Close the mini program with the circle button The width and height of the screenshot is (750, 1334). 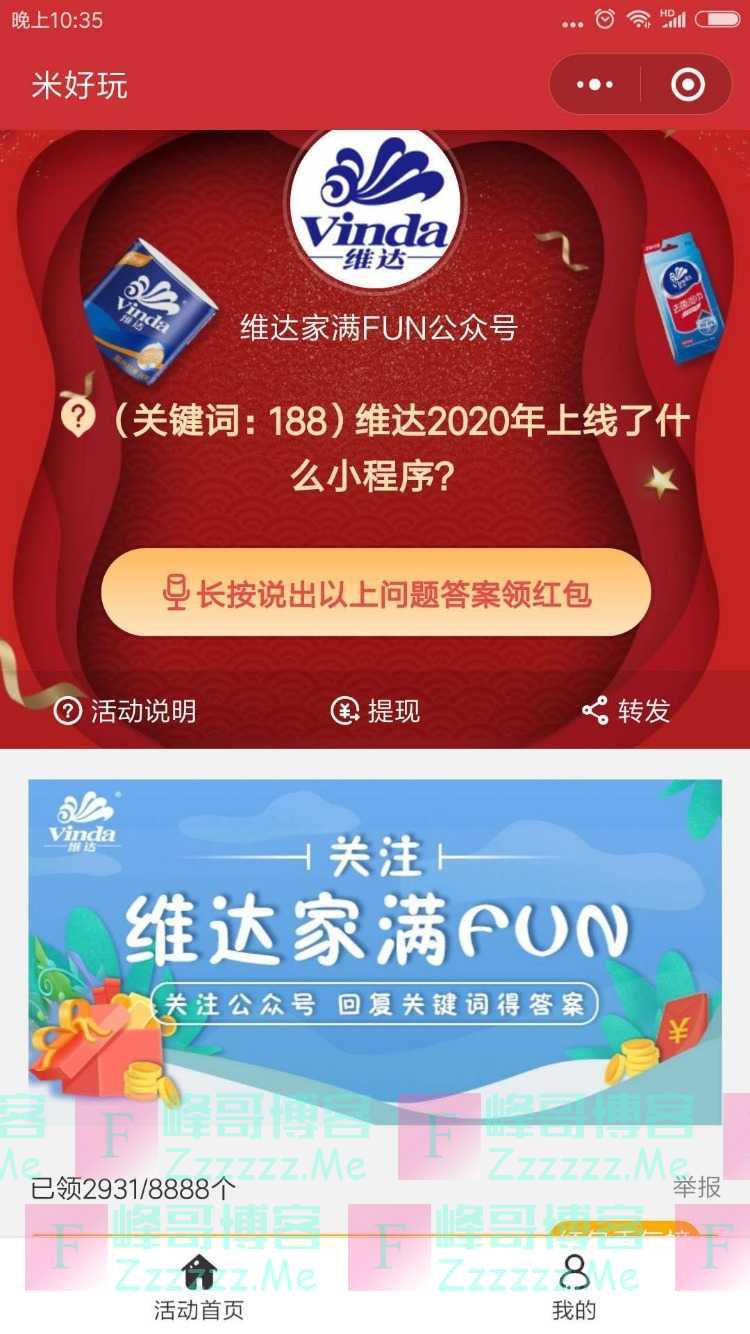click(688, 85)
